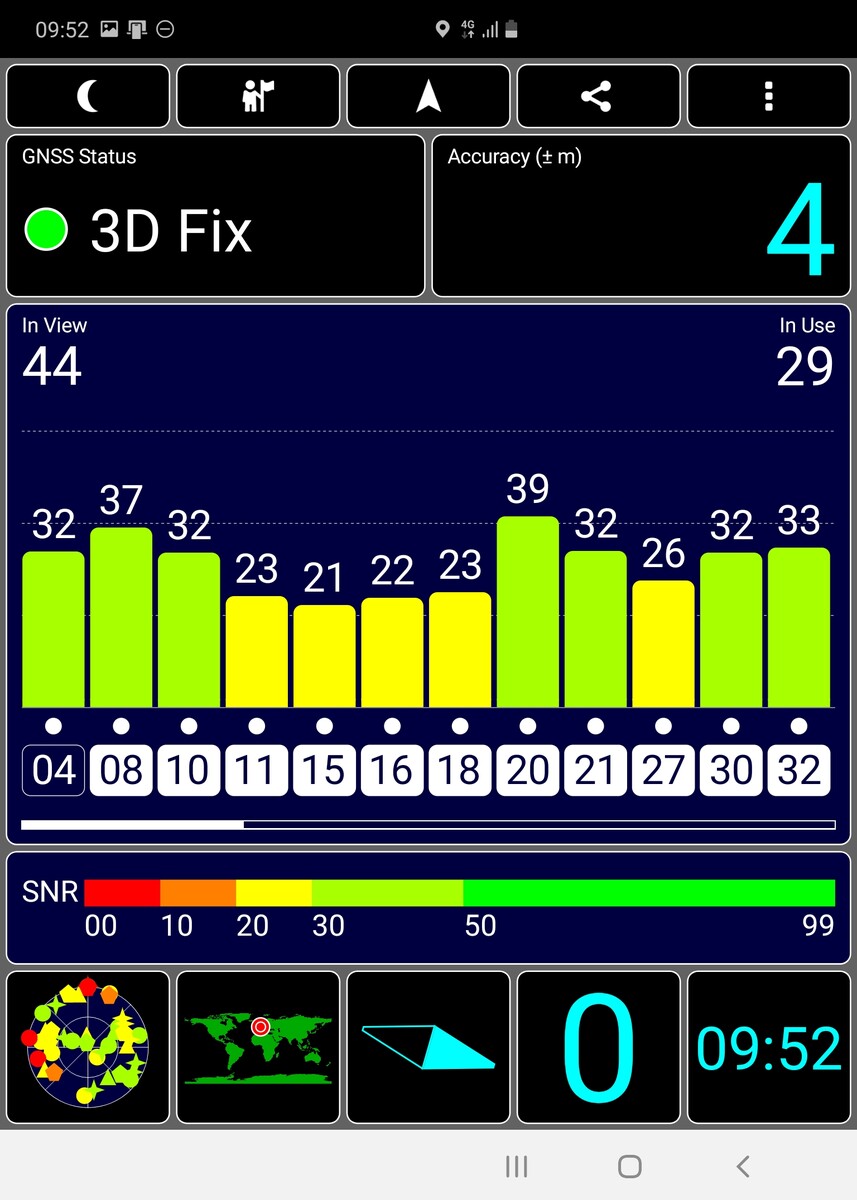This screenshot has height=1200, width=857.
Task: Open the Accuracy panel
Action: click(x=641, y=216)
